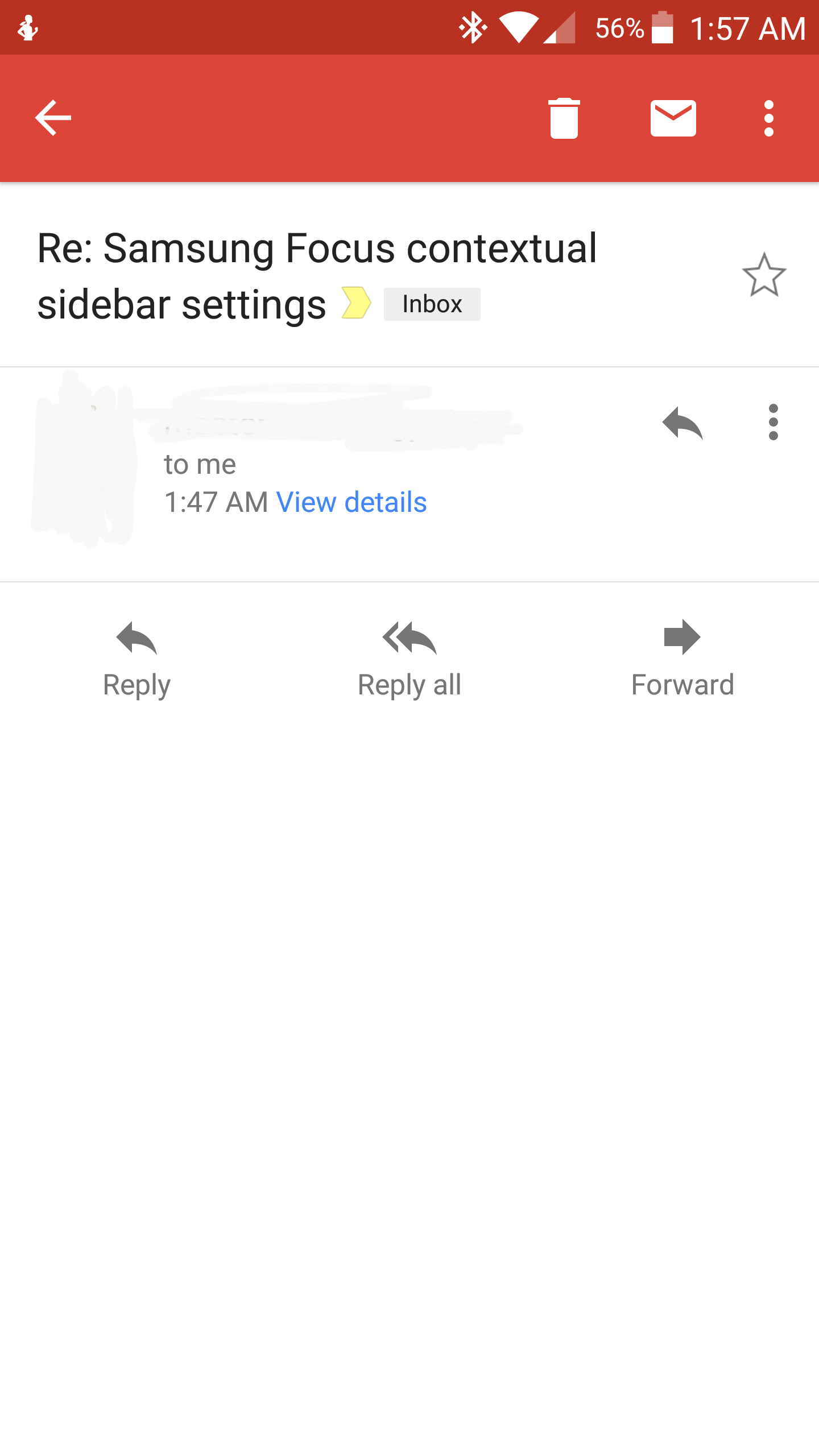Delete this email conversation

tap(564, 118)
